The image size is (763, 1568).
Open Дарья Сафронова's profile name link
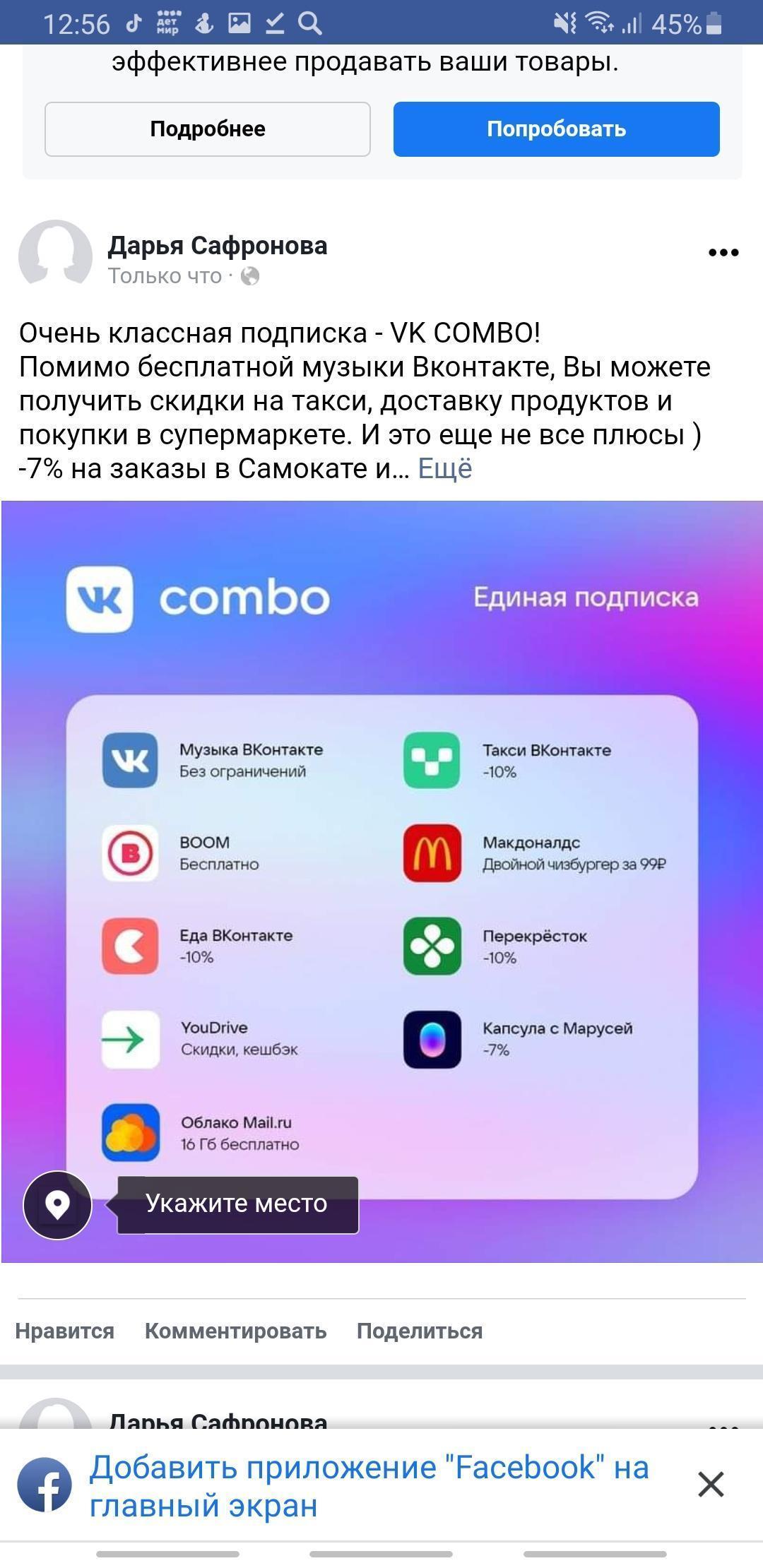click(217, 246)
